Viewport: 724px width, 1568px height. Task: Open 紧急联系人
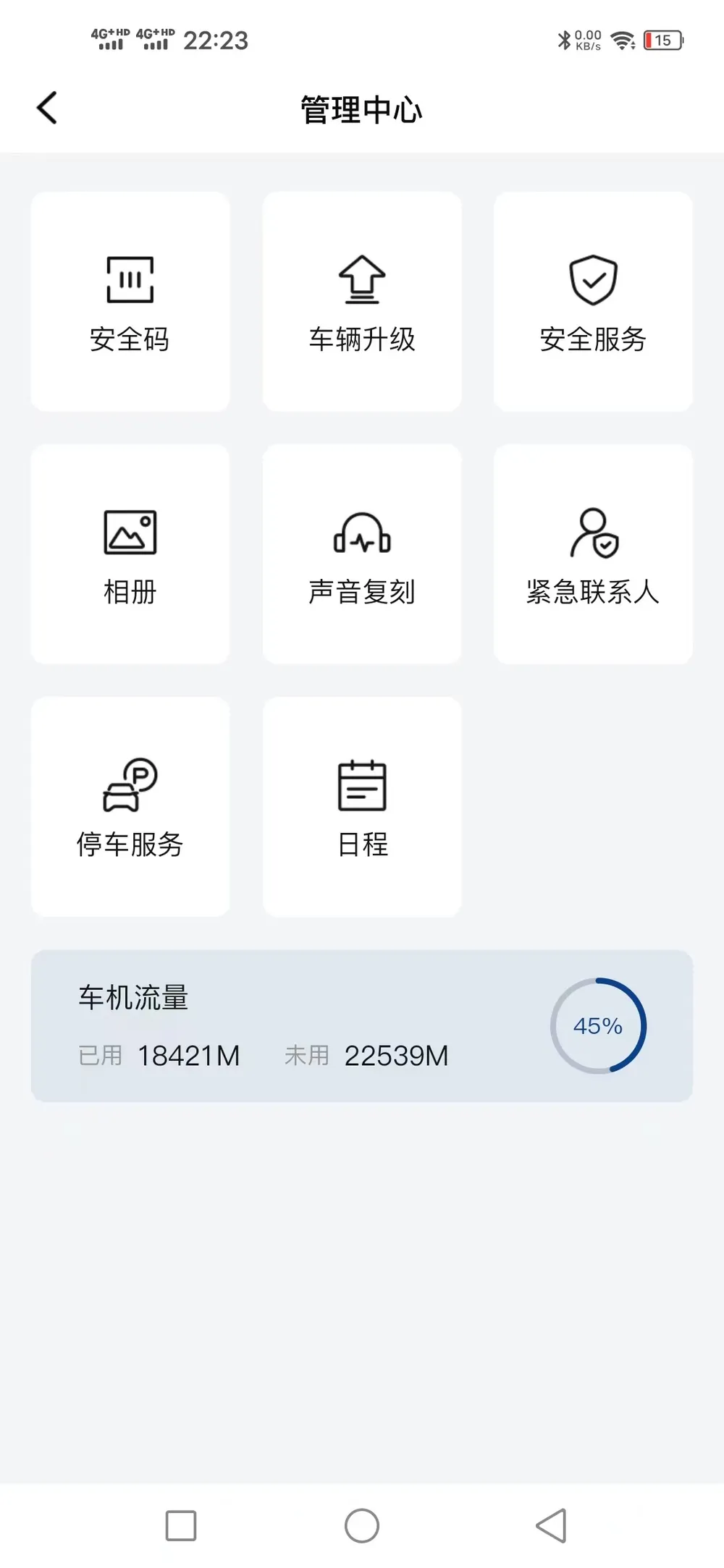tap(593, 554)
